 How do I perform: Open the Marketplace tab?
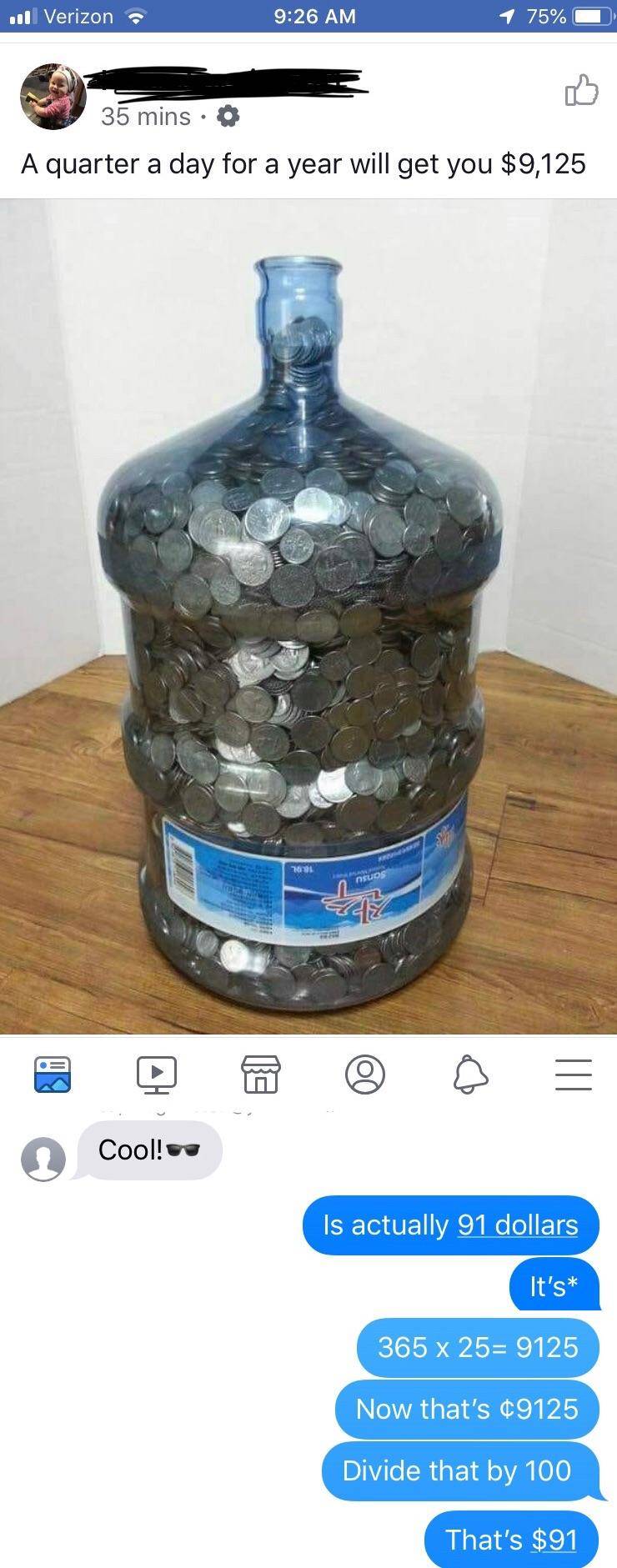click(x=261, y=1075)
